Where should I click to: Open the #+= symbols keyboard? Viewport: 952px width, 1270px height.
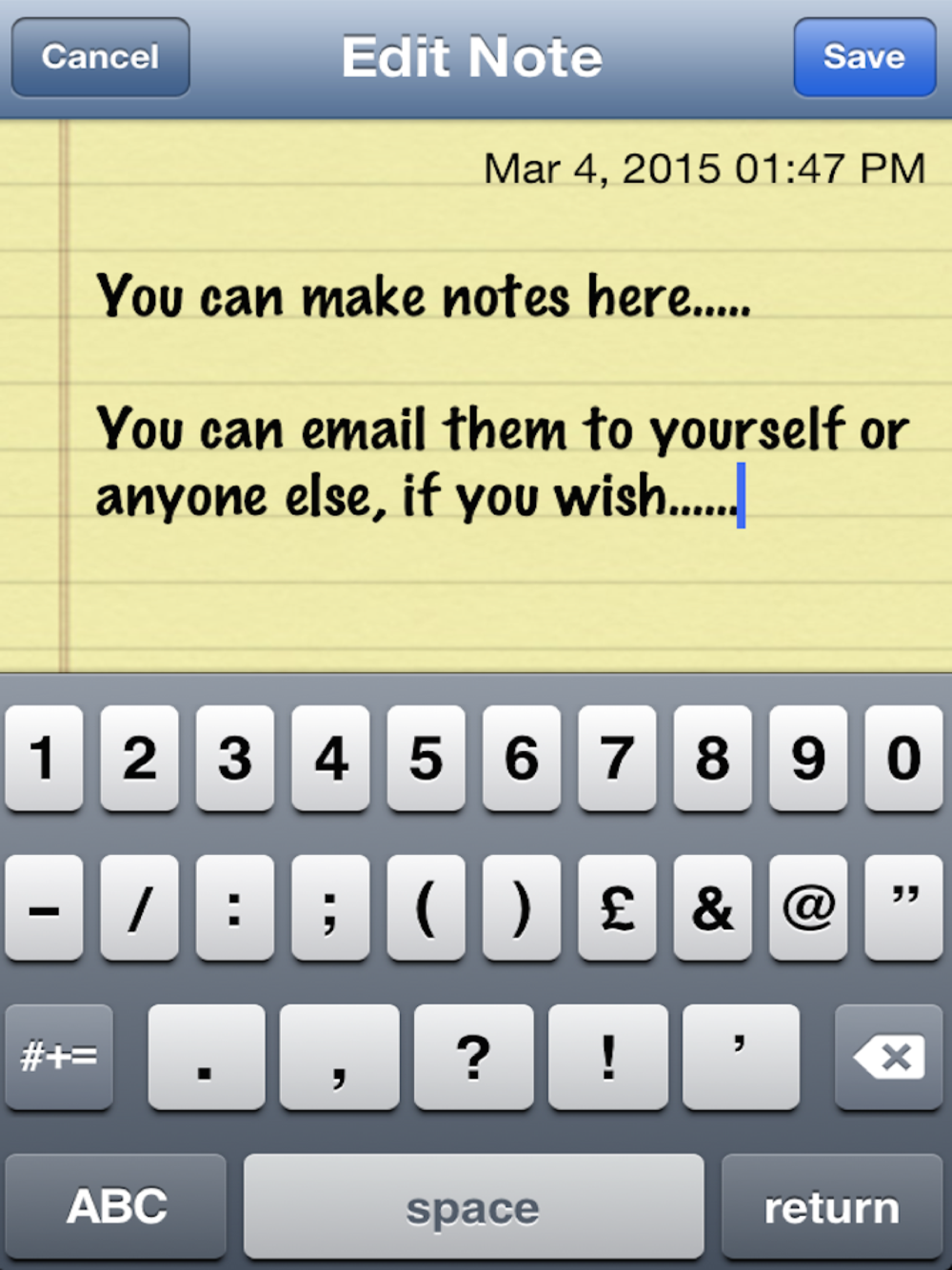pos(59,1057)
